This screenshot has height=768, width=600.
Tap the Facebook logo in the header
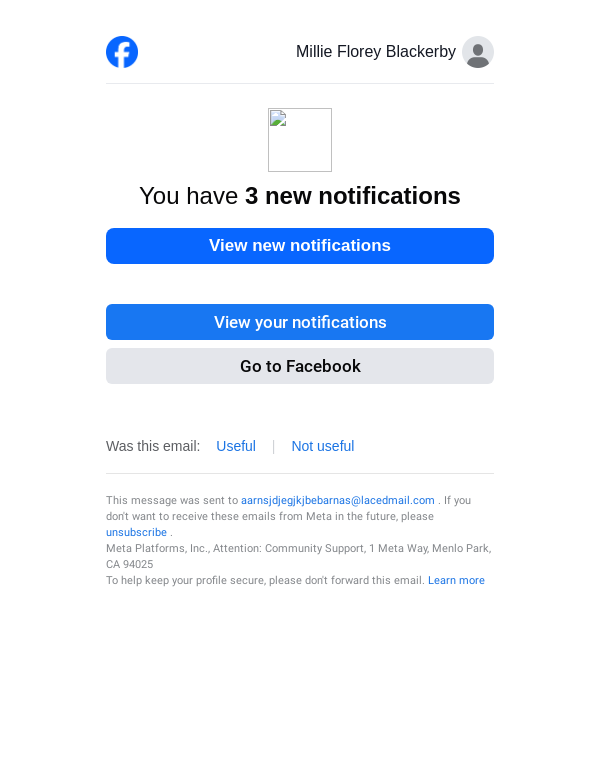122,52
